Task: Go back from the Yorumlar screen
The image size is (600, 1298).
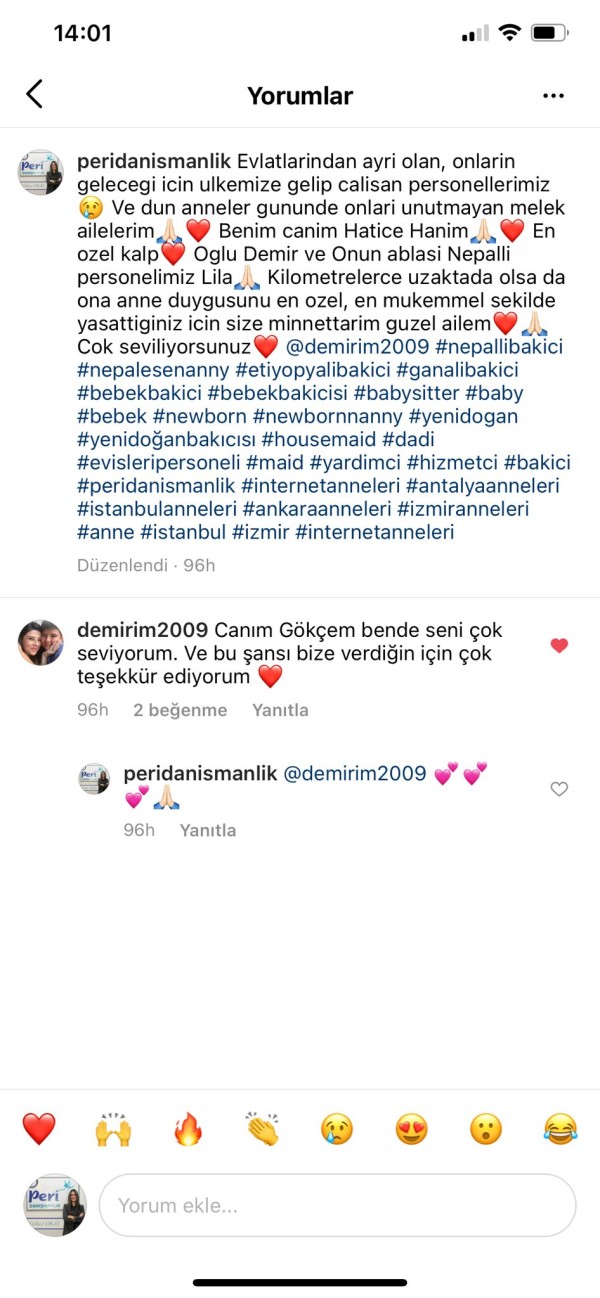Action: (34, 95)
